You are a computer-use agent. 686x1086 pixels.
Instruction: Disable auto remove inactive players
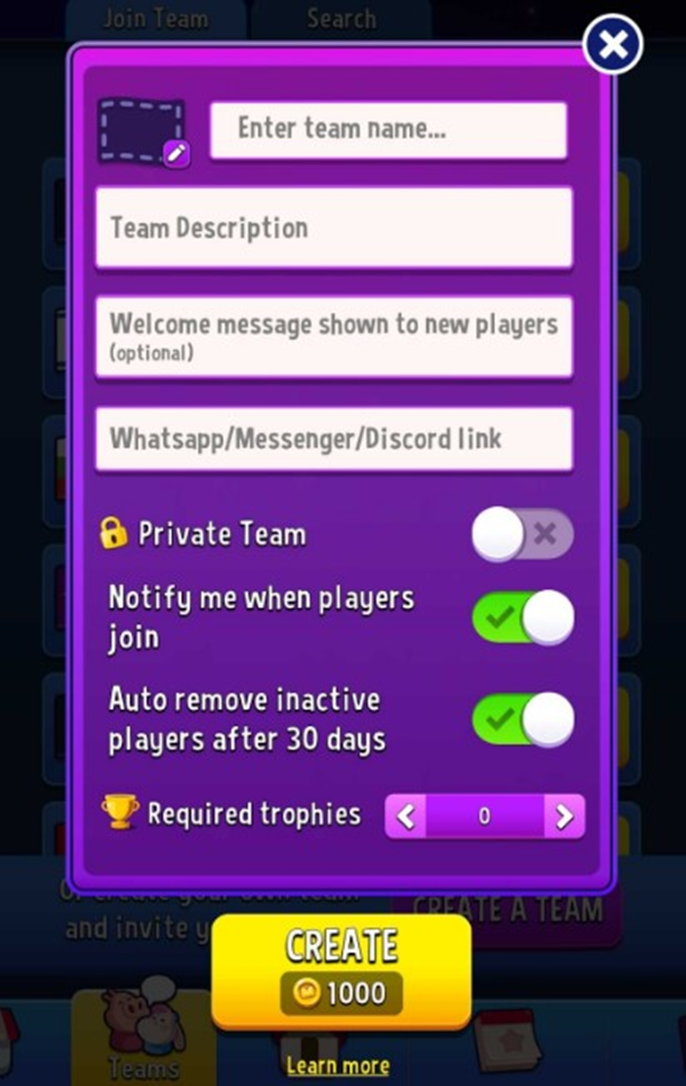522,719
